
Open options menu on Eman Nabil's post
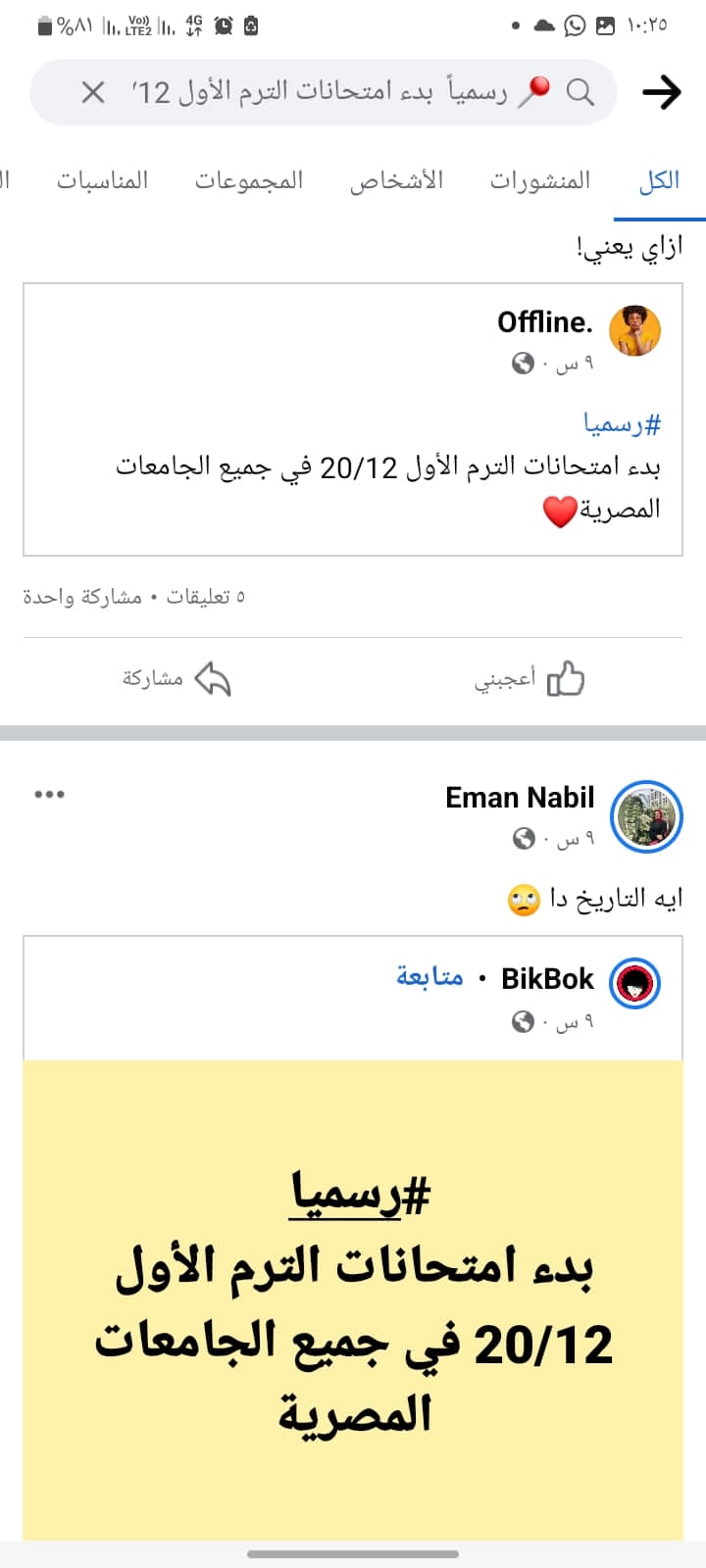(49, 794)
